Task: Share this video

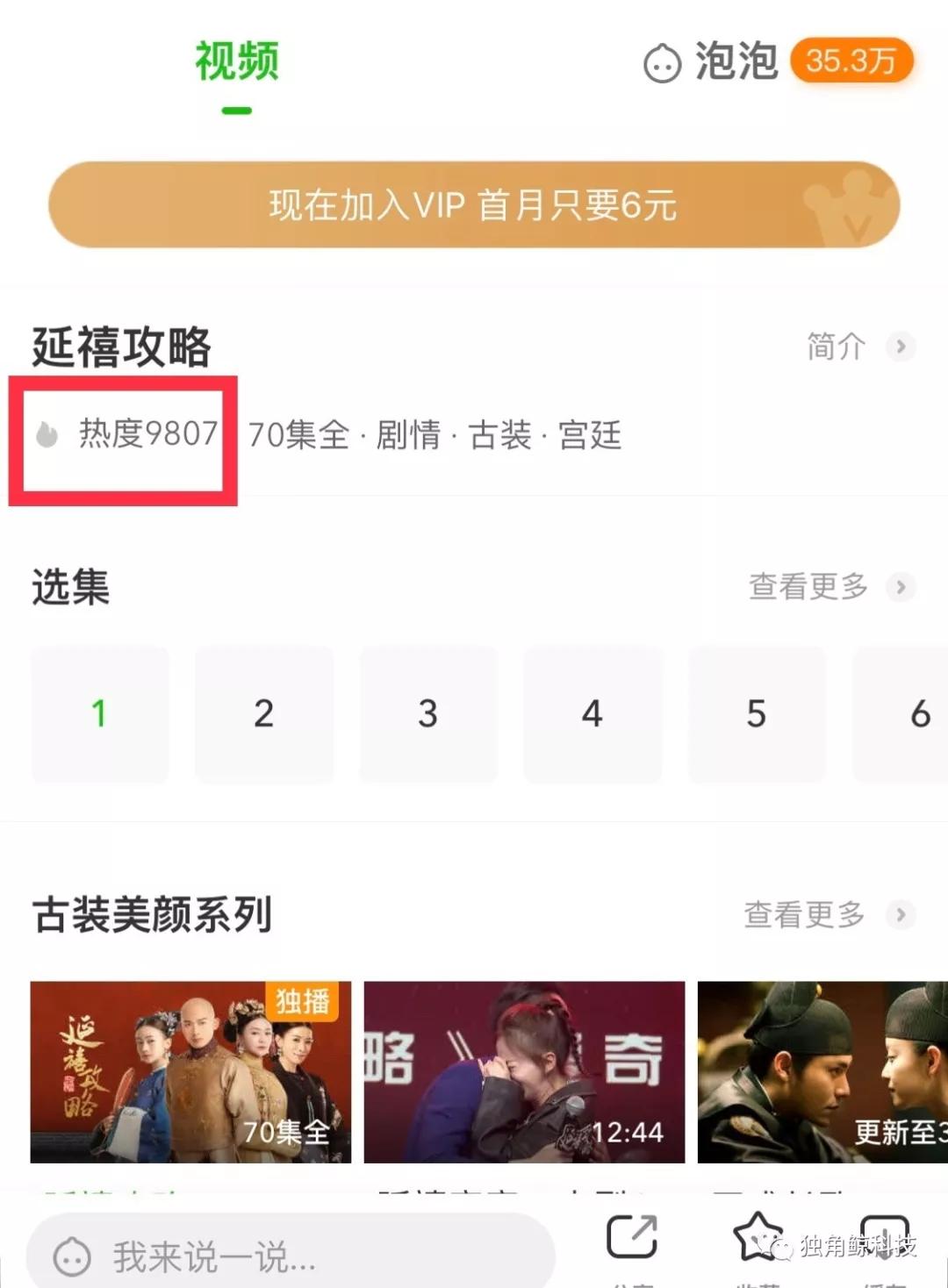Action: pos(631,1239)
